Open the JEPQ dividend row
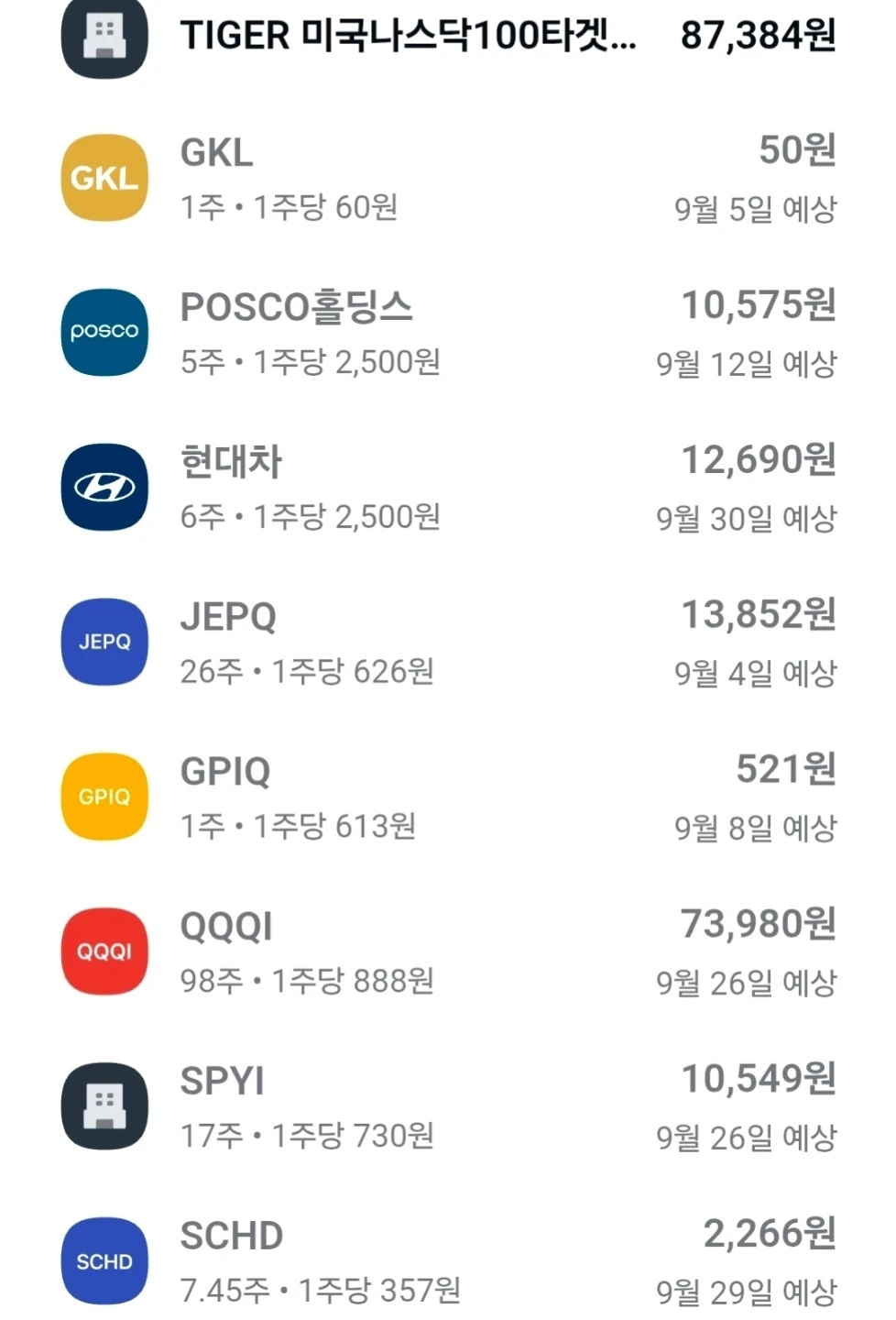 pos(448,643)
